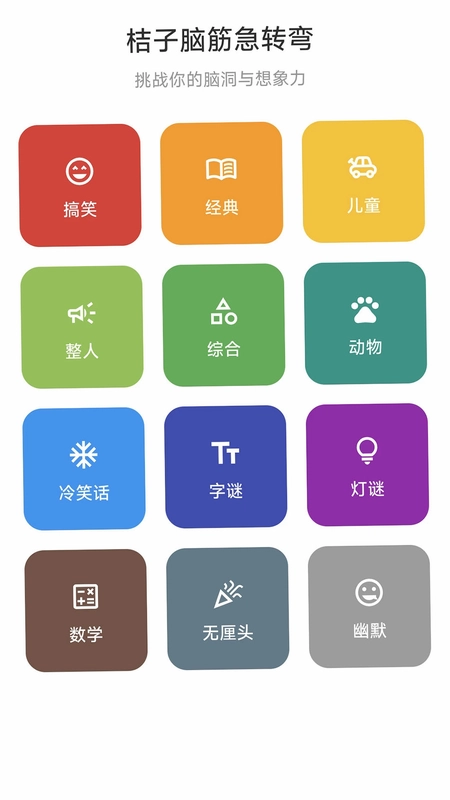Open the 灯谜 lightbulb tile
450x800 pixels.
[367, 464]
